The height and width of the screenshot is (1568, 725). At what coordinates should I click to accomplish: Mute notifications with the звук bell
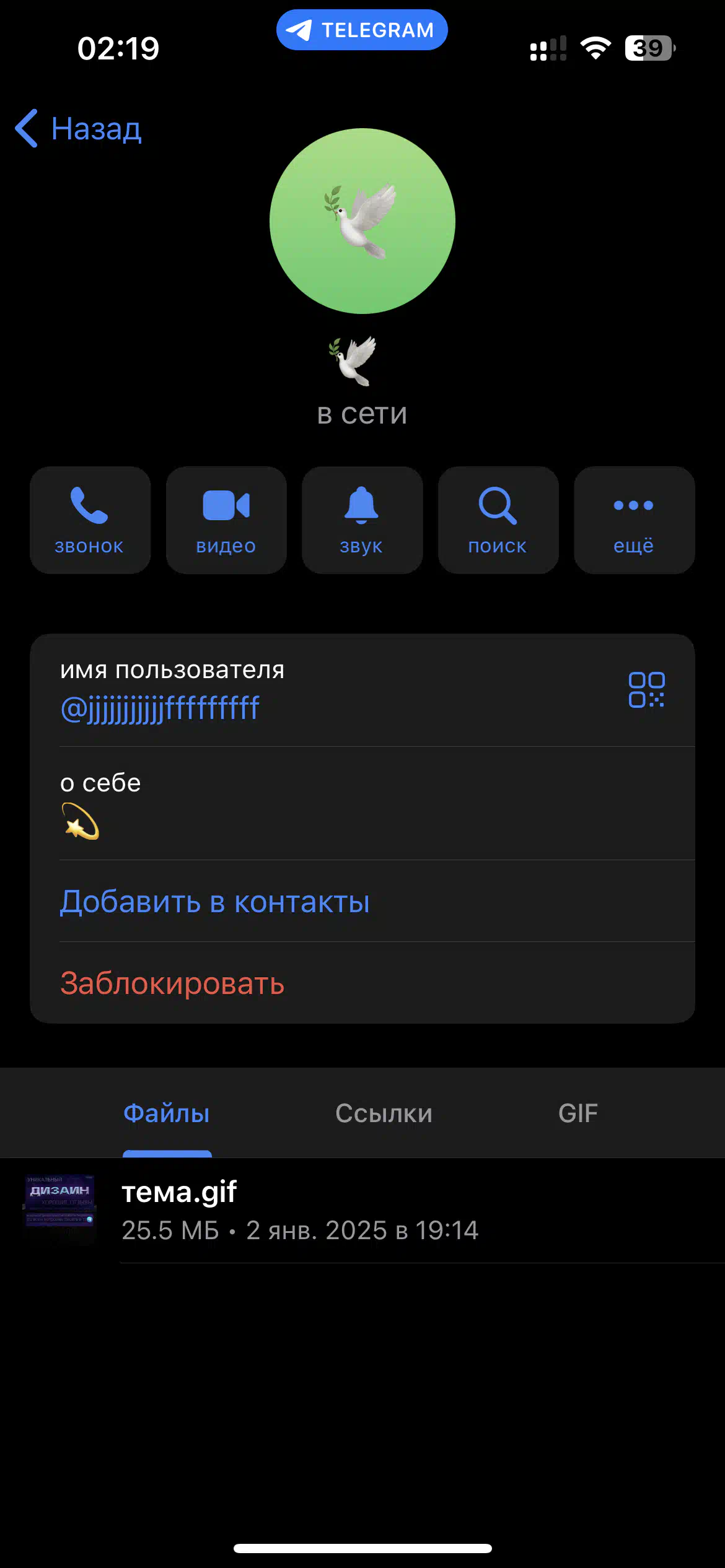click(362, 520)
